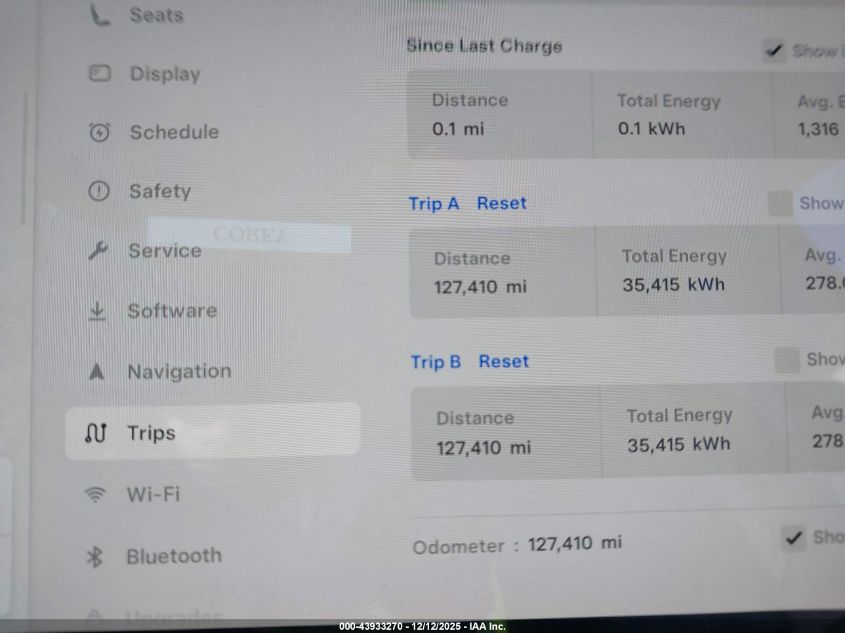Reset Trip A
This screenshot has height=633, width=845.
[x=501, y=203]
